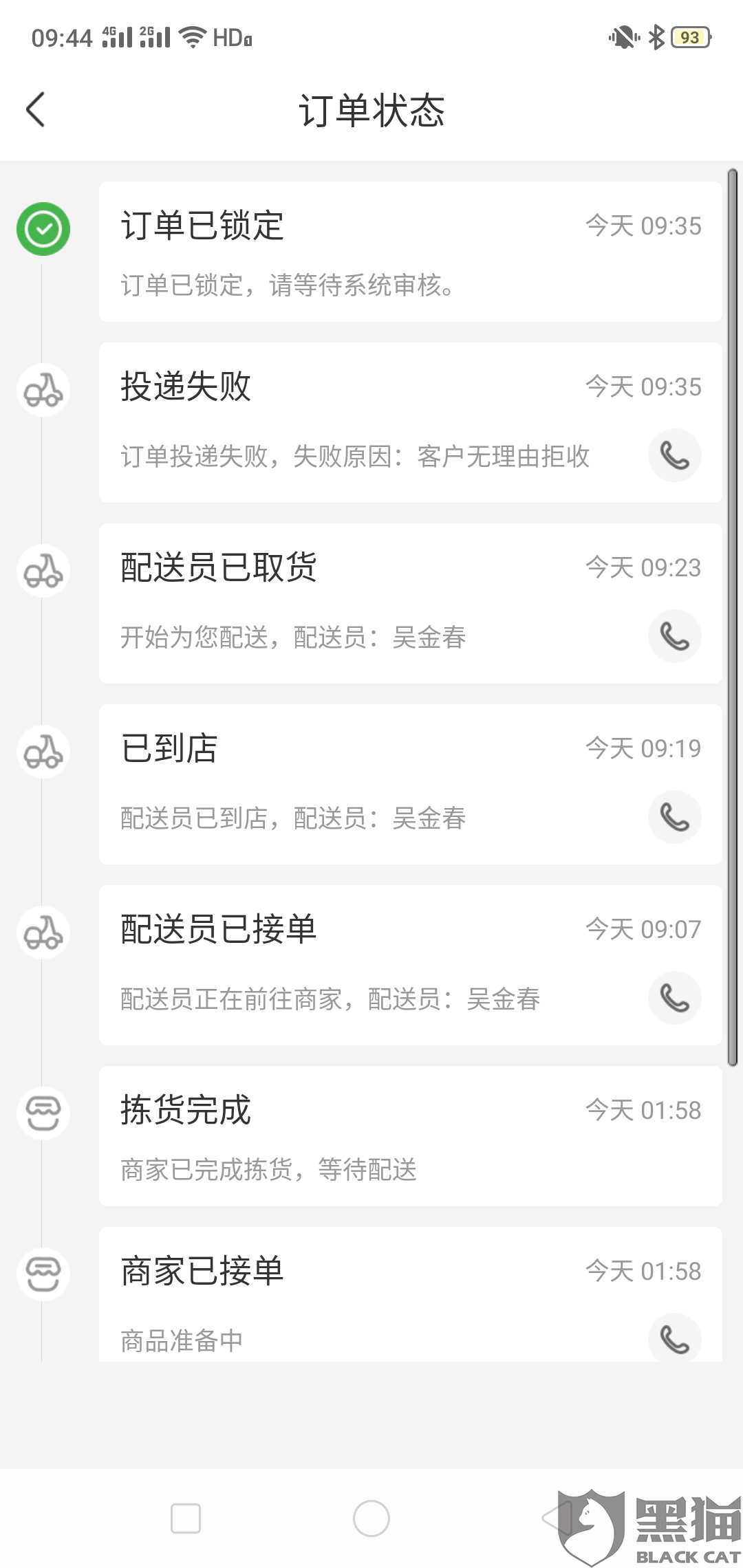
Task: Open recent apps with the square button
Action: pos(185,1518)
